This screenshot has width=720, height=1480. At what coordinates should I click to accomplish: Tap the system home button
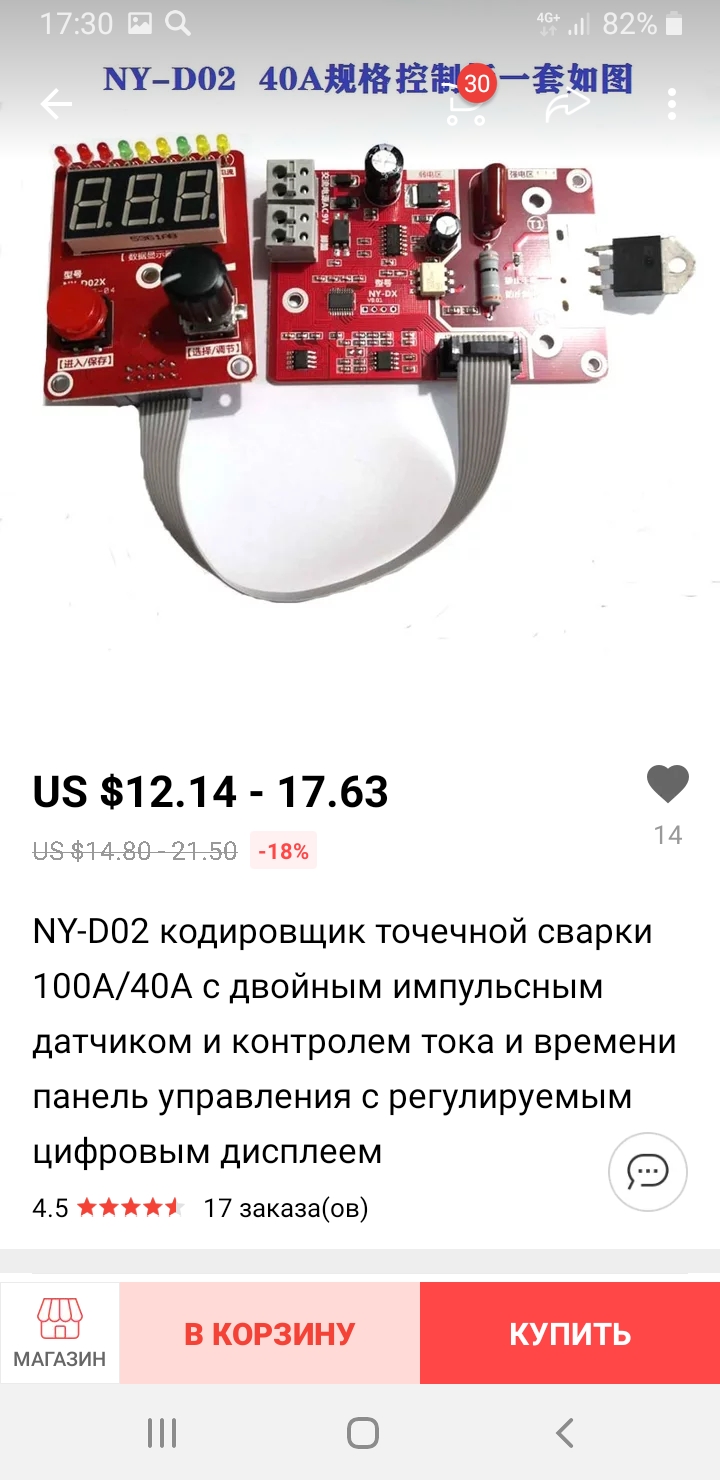click(x=362, y=1433)
